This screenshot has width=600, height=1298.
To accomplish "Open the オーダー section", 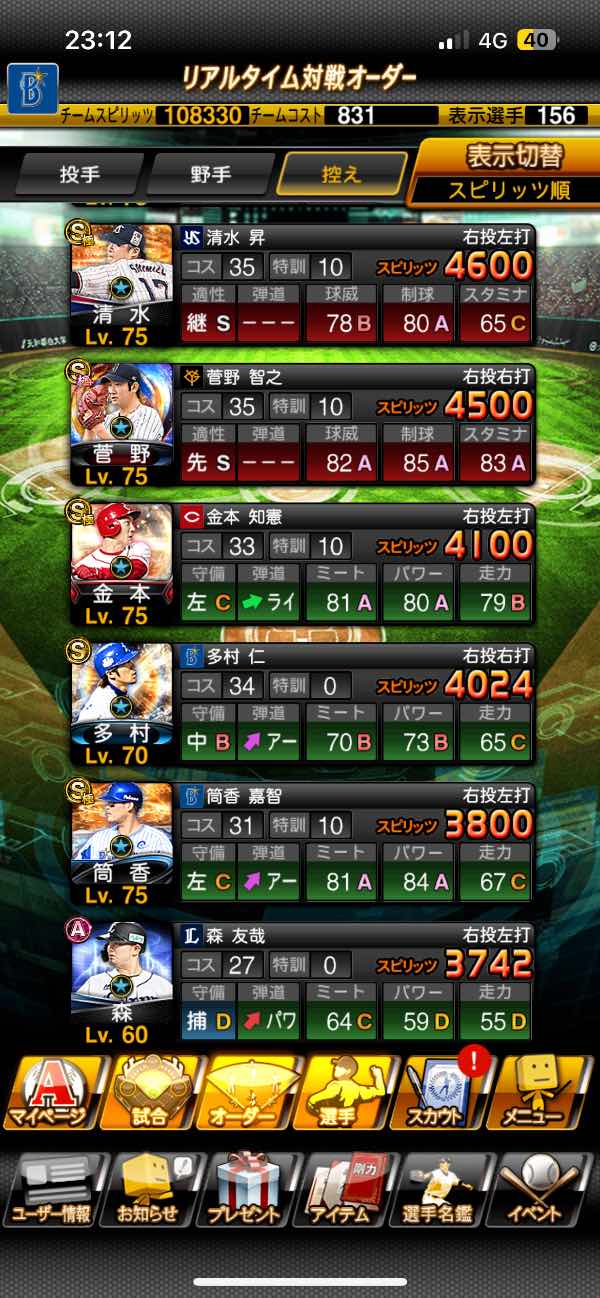I will [x=250, y=1093].
